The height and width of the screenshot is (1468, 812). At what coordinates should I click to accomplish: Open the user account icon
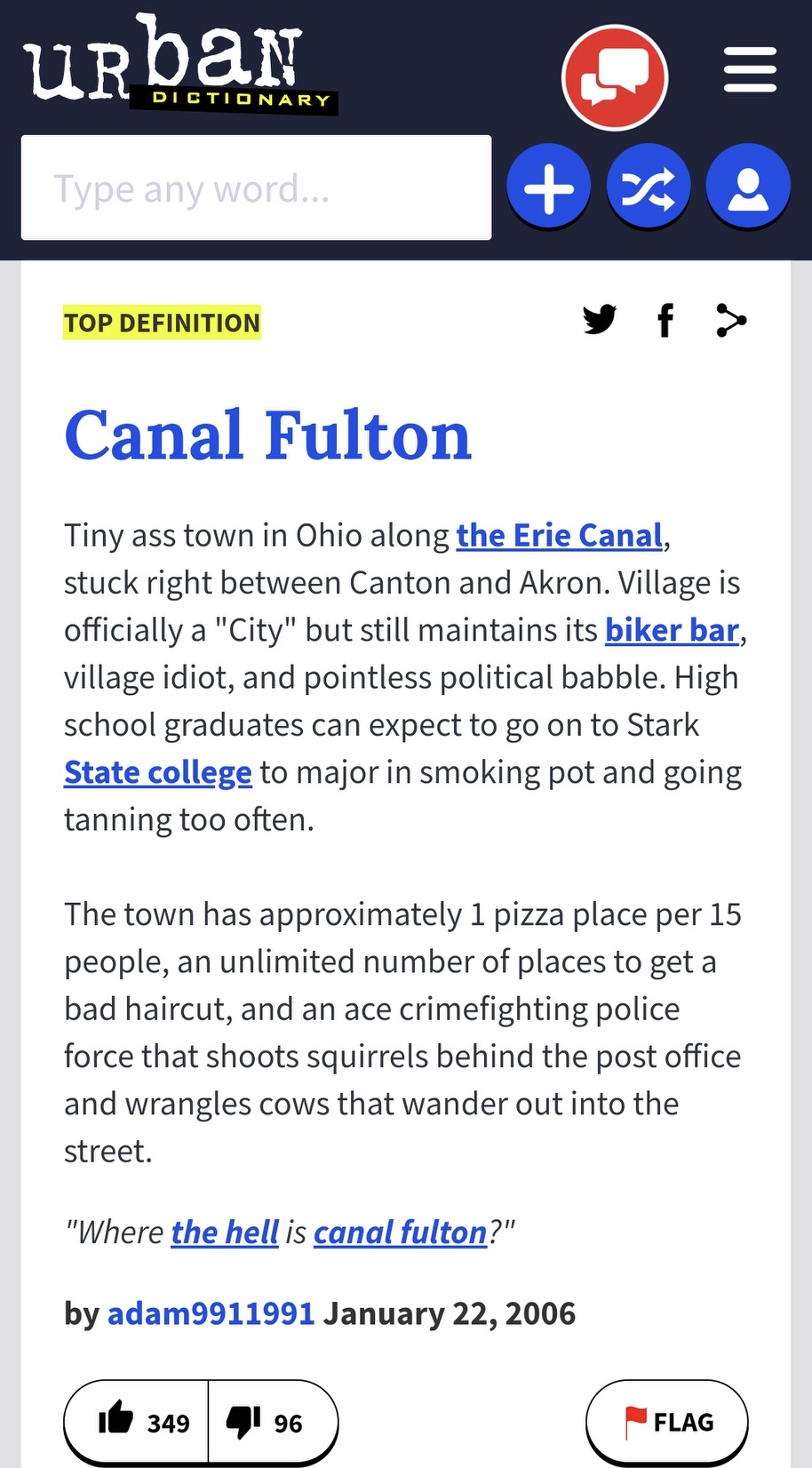(747, 187)
